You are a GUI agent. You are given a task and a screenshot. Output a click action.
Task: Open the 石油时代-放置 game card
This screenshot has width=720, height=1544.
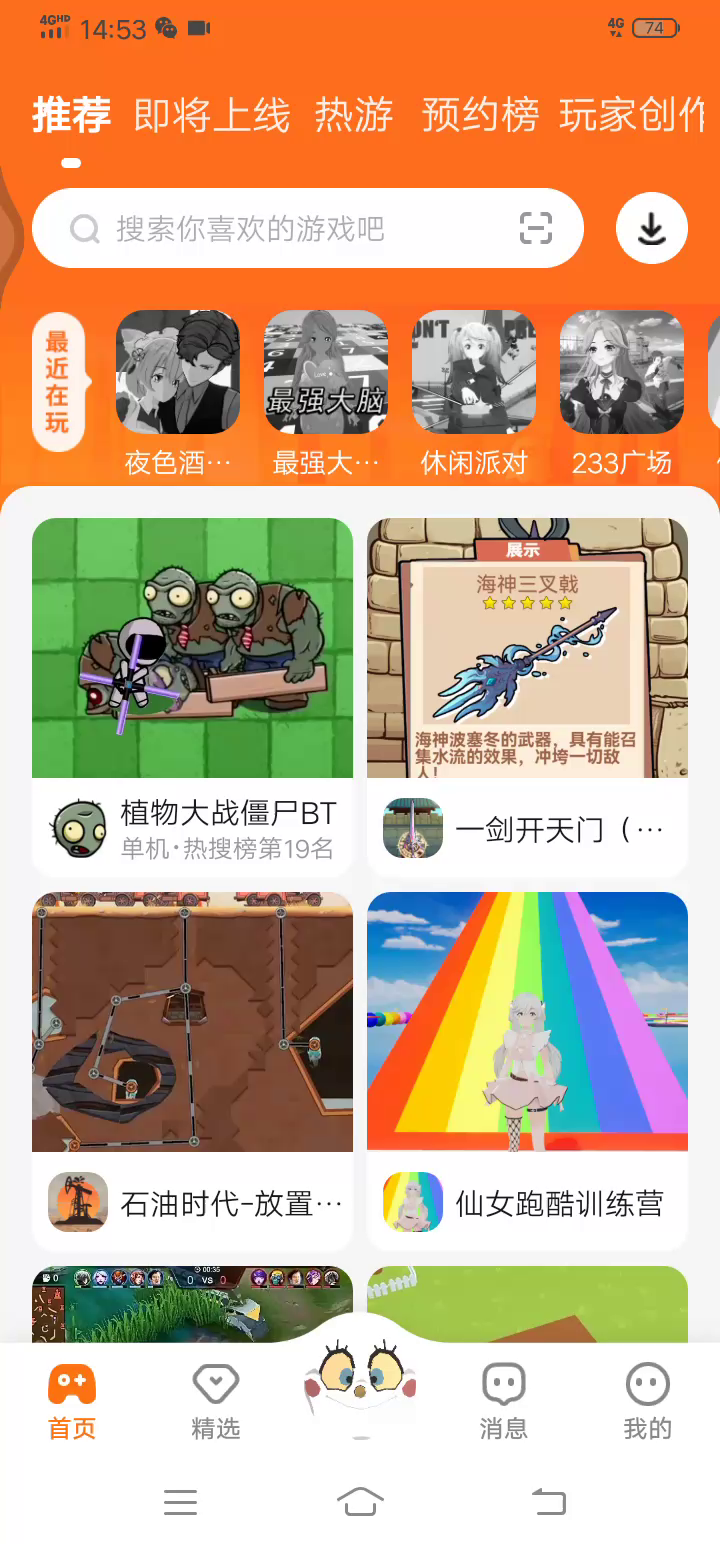pos(192,1070)
